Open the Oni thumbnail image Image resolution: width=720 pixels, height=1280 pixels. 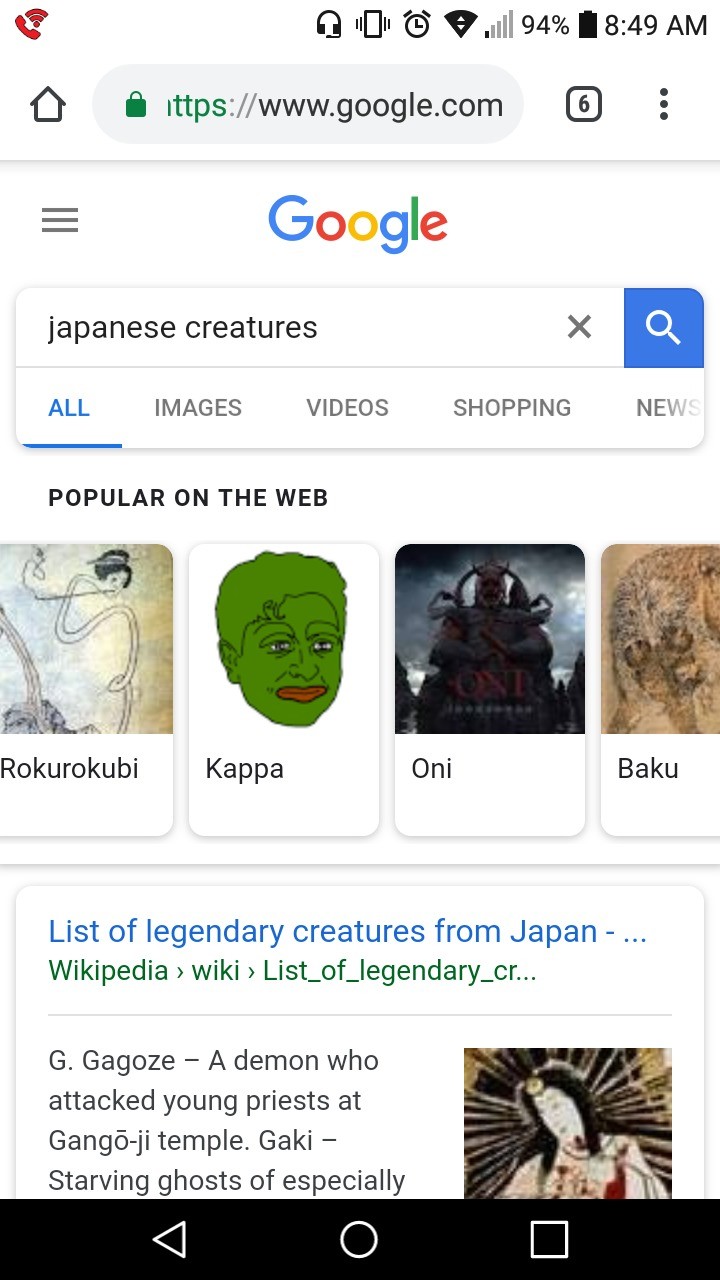tap(489, 638)
